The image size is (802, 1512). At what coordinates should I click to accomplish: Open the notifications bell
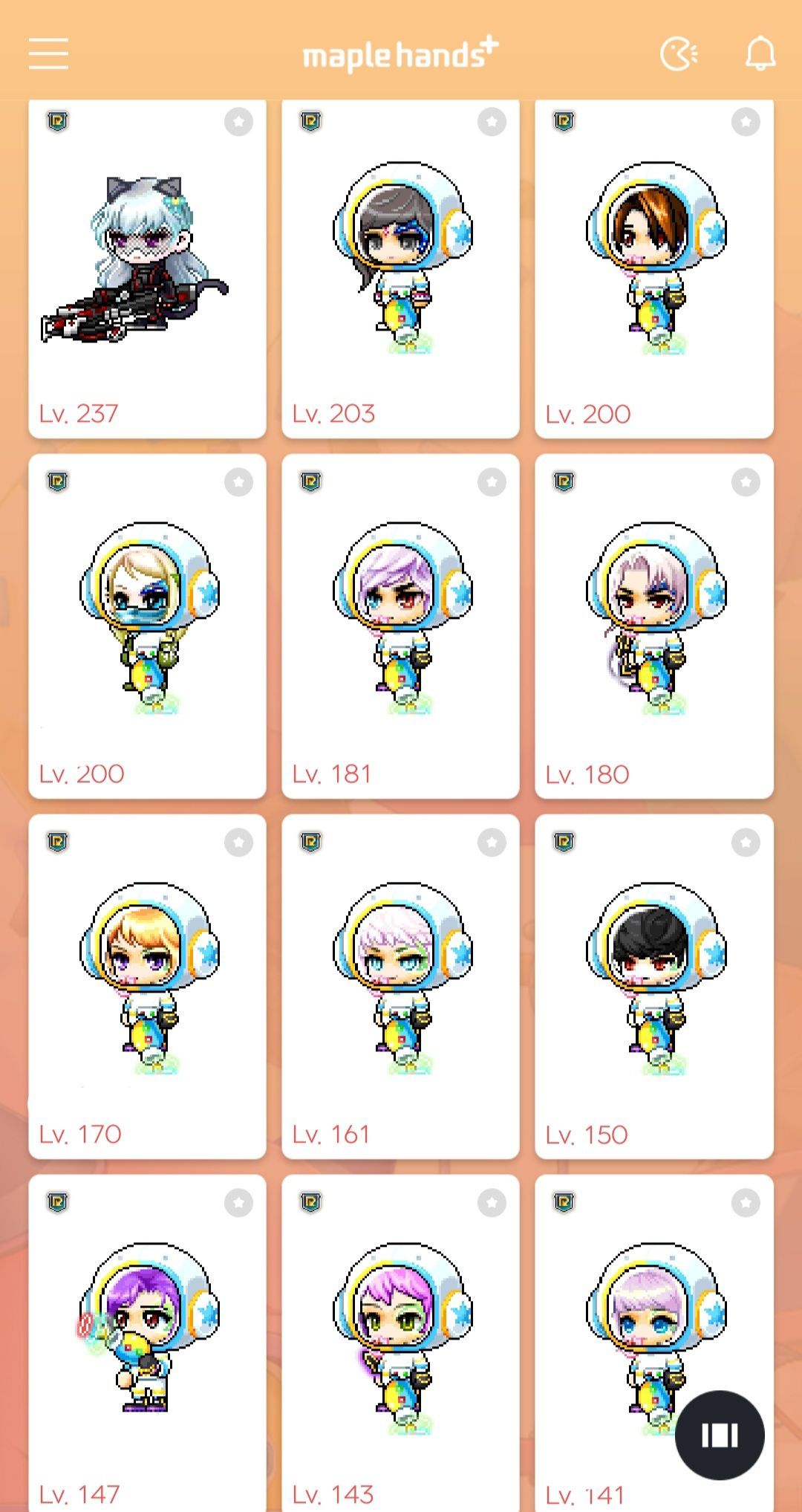point(760,54)
